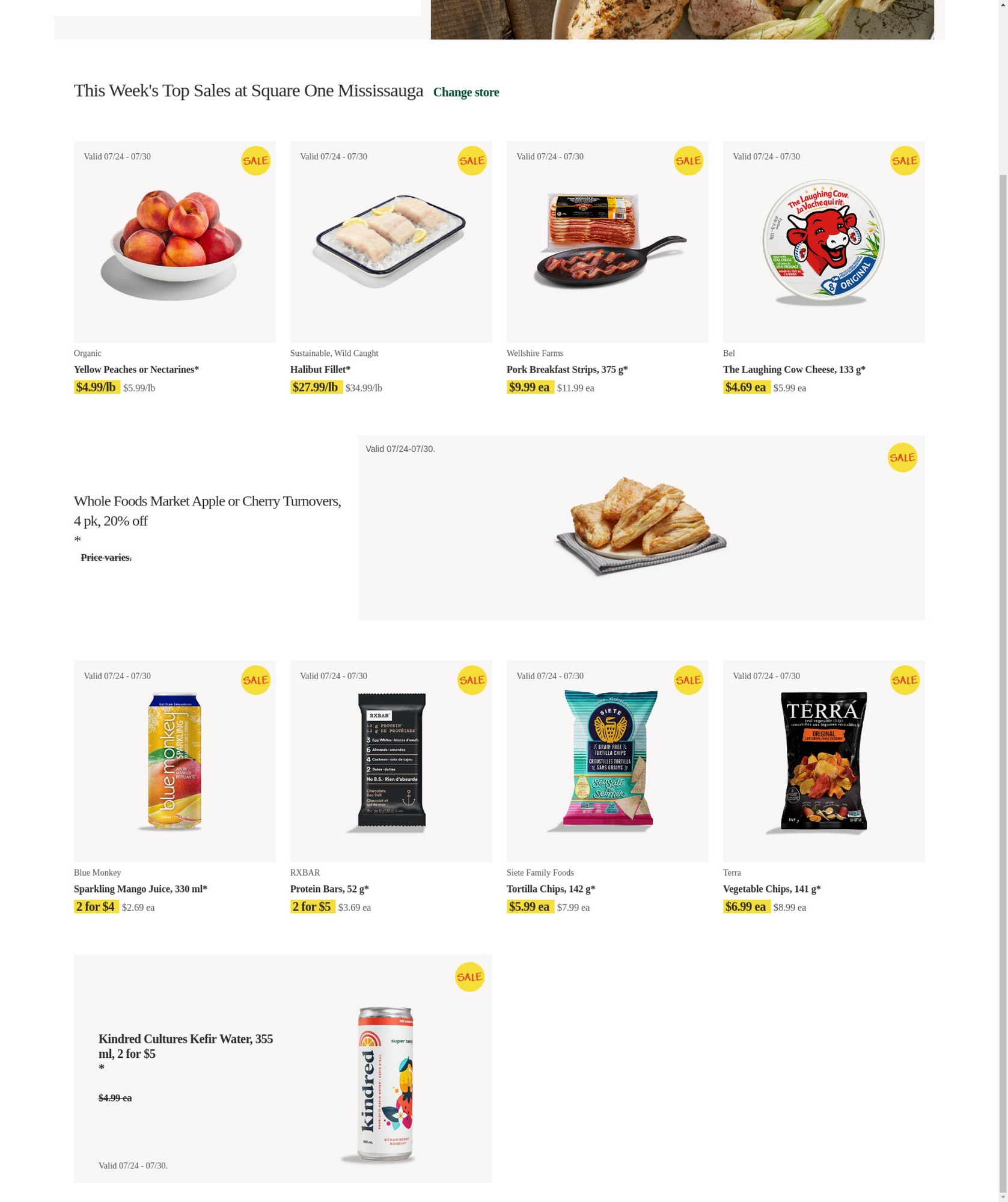Viewport: 1008px width, 1202px height.
Task: Open the Yellow Peaches or Nectarines card
Action: pos(174,242)
